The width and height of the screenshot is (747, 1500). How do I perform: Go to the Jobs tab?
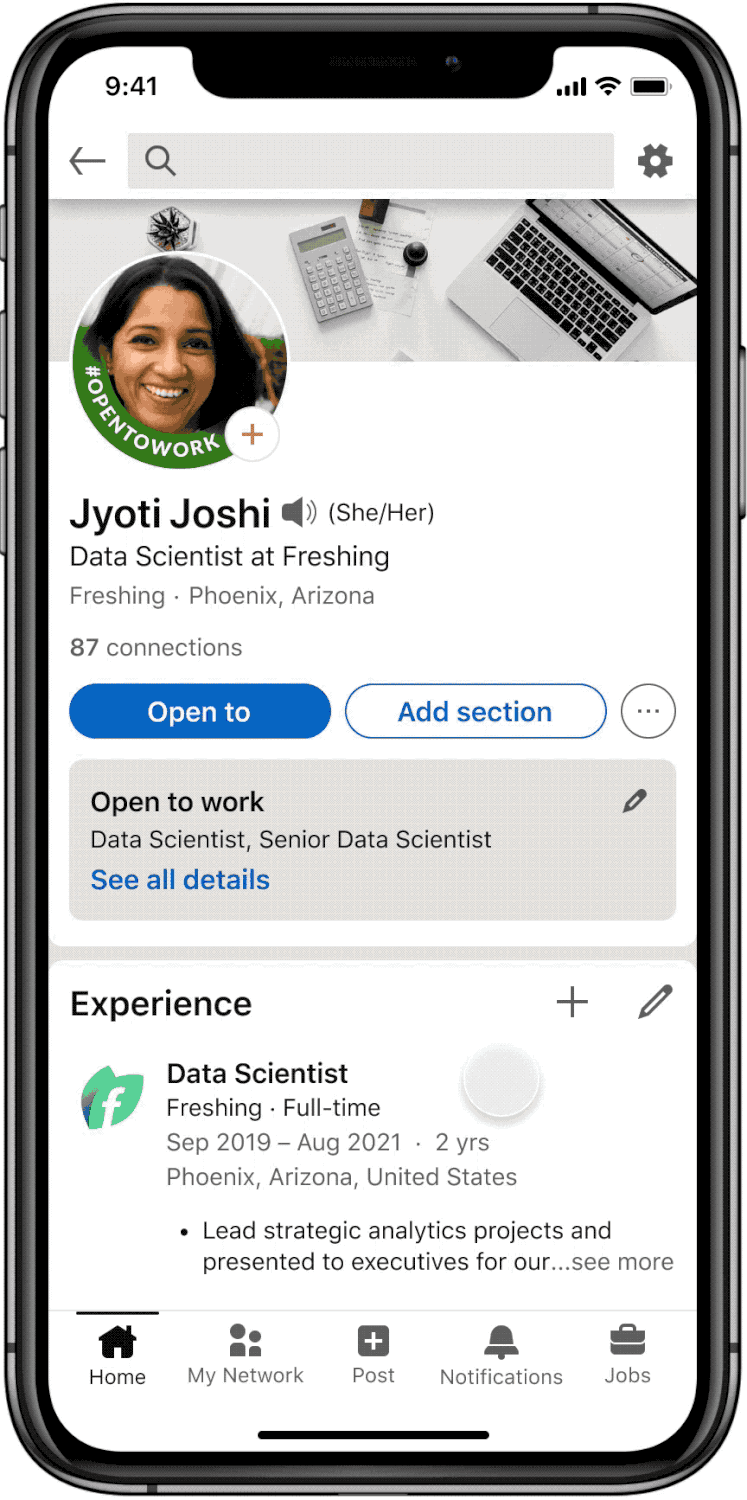pyautogui.click(x=628, y=1355)
